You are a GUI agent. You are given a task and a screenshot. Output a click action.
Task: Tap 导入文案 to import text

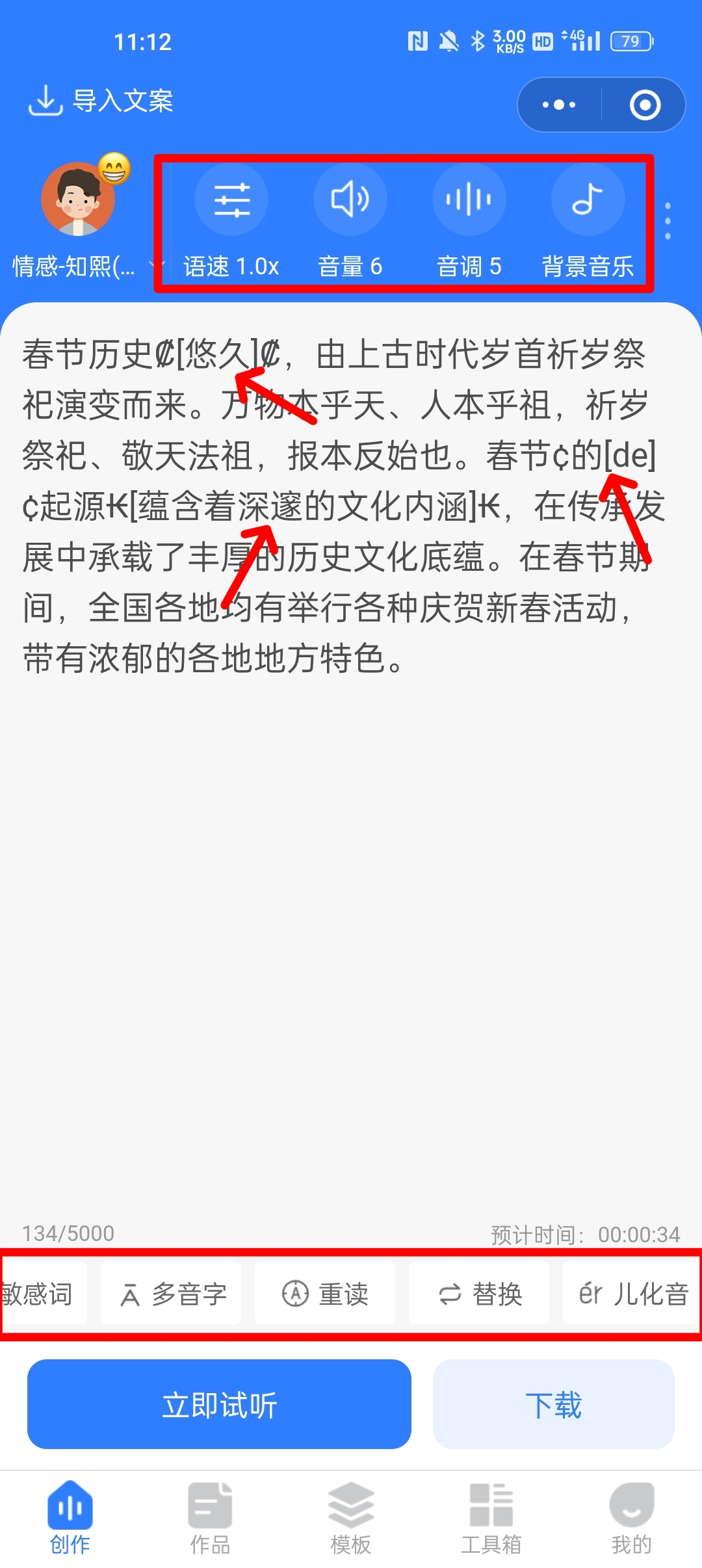tap(101, 101)
